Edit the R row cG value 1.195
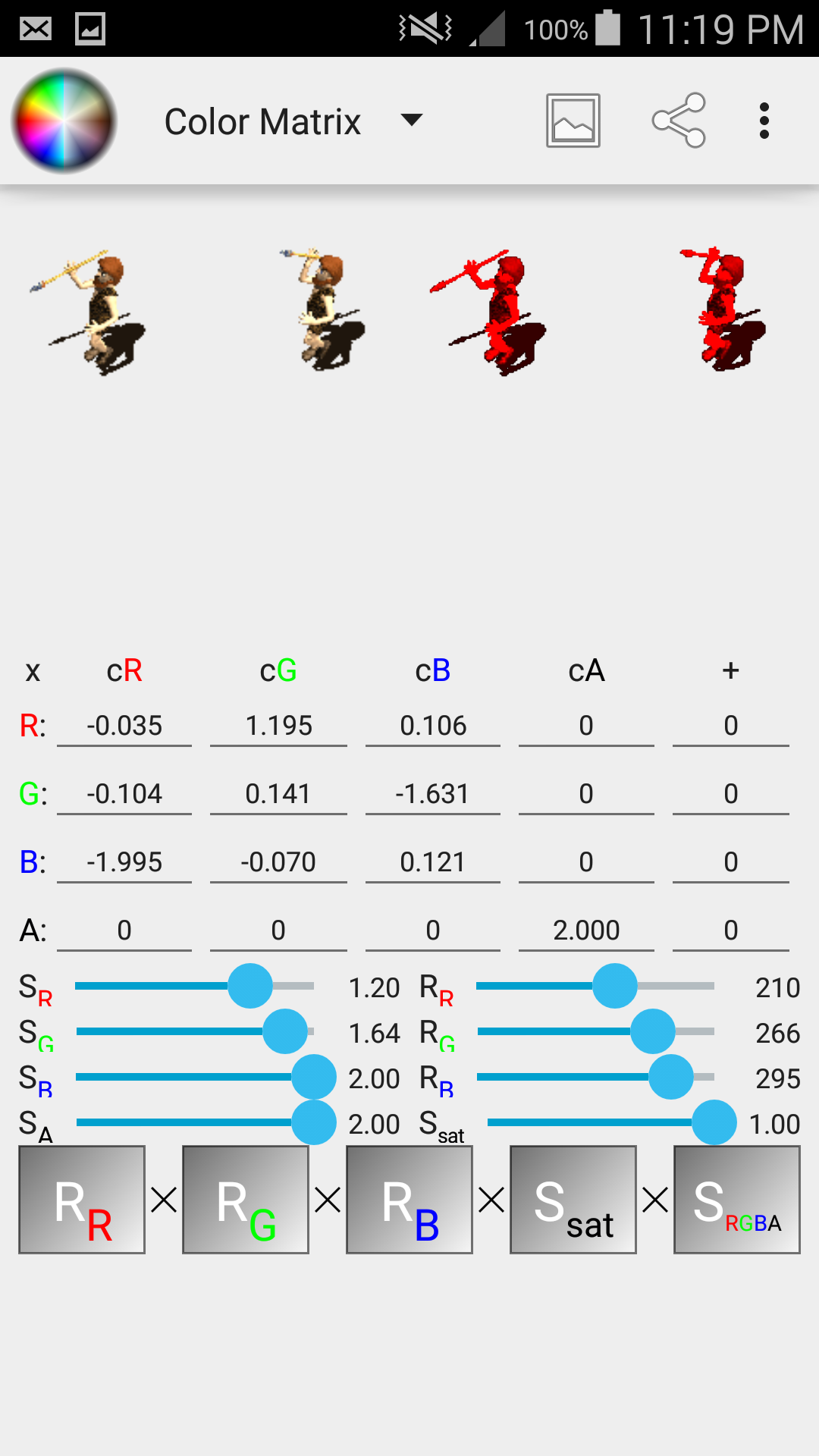The image size is (819, 1456). click(x=278, y=726)
